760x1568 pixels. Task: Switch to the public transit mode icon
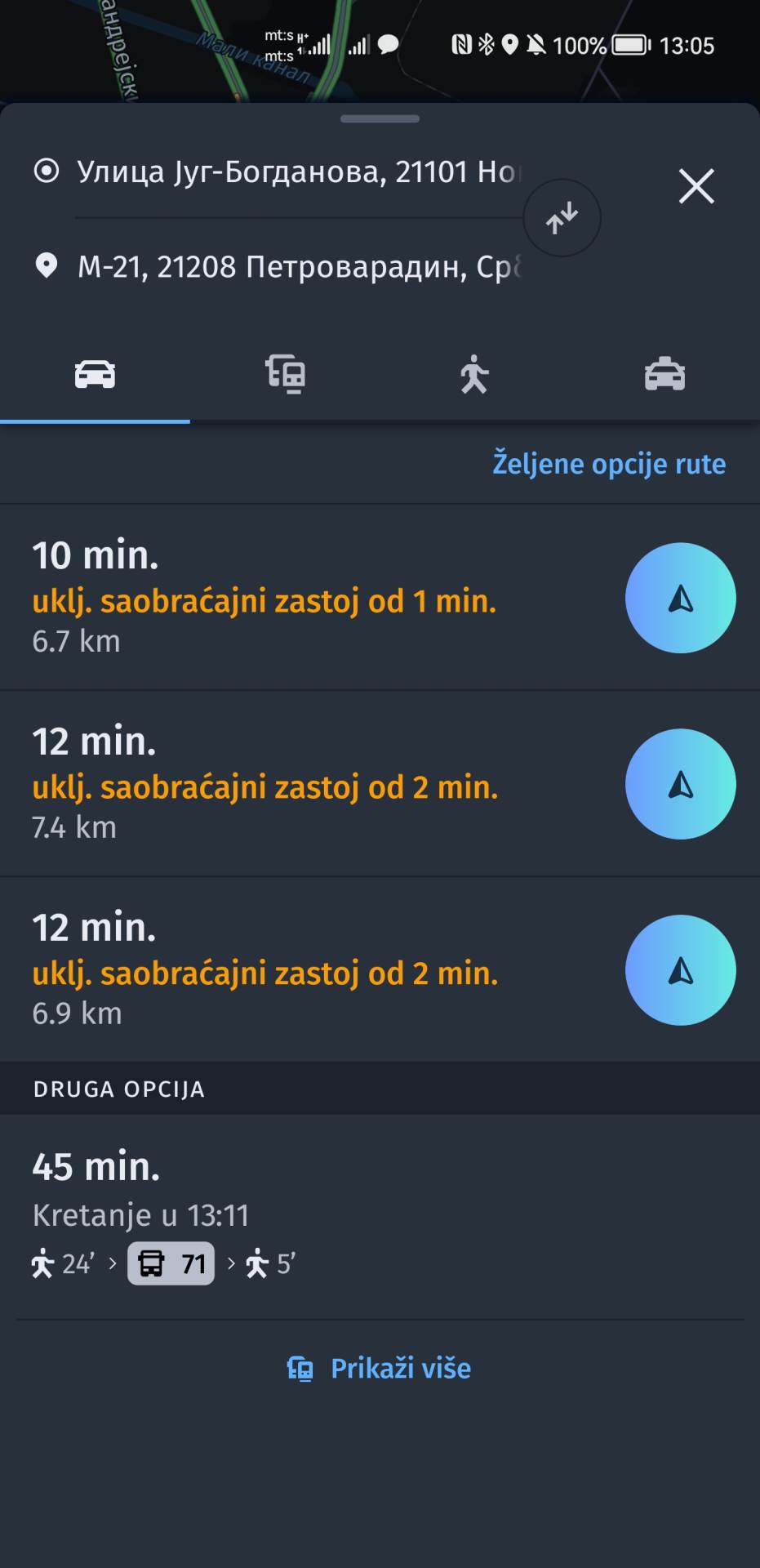[x=285, y=374]
